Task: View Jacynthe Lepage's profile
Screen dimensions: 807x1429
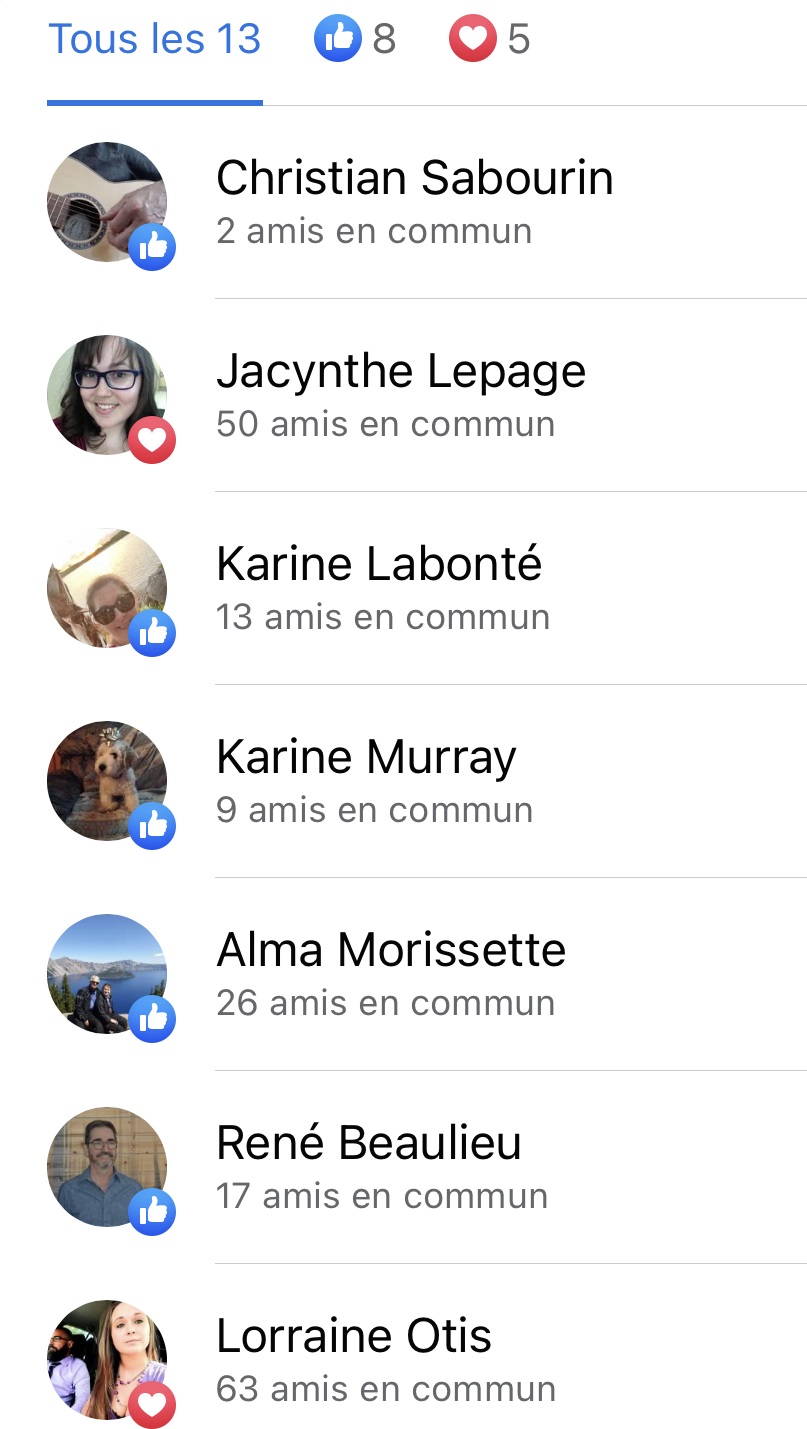Action: pos(400,372)
